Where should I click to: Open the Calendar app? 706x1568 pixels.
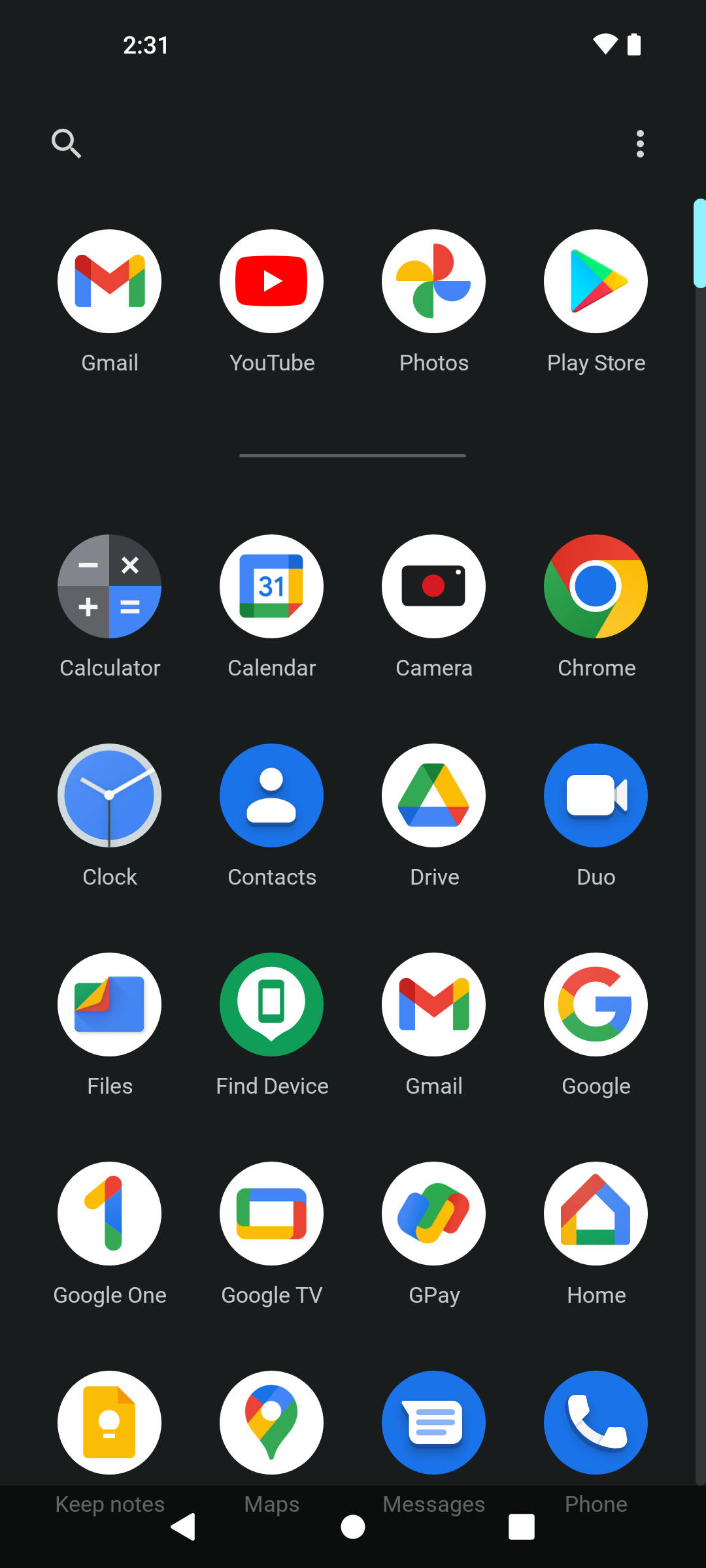271,587
